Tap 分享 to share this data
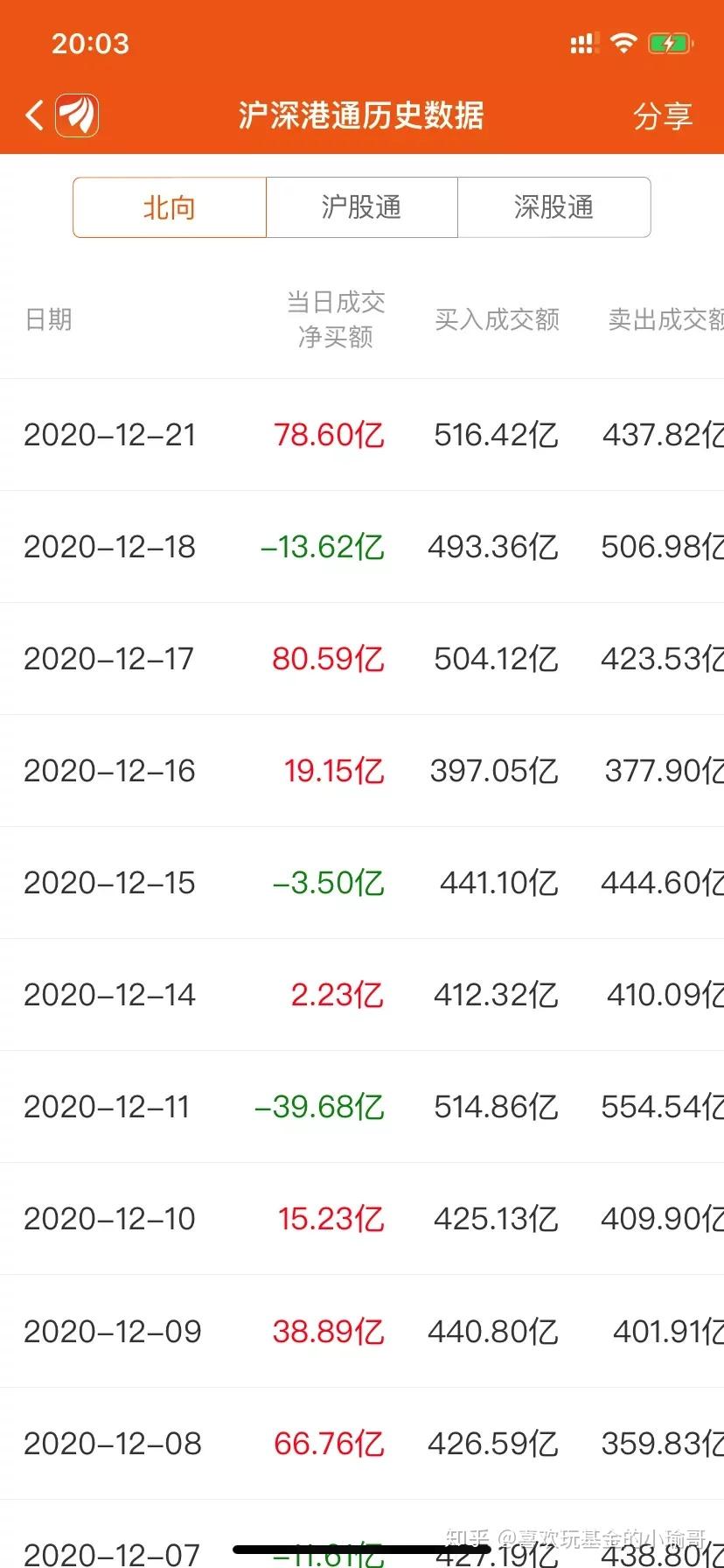This screenshot has width=724, height=1568. tap(662, 115)
